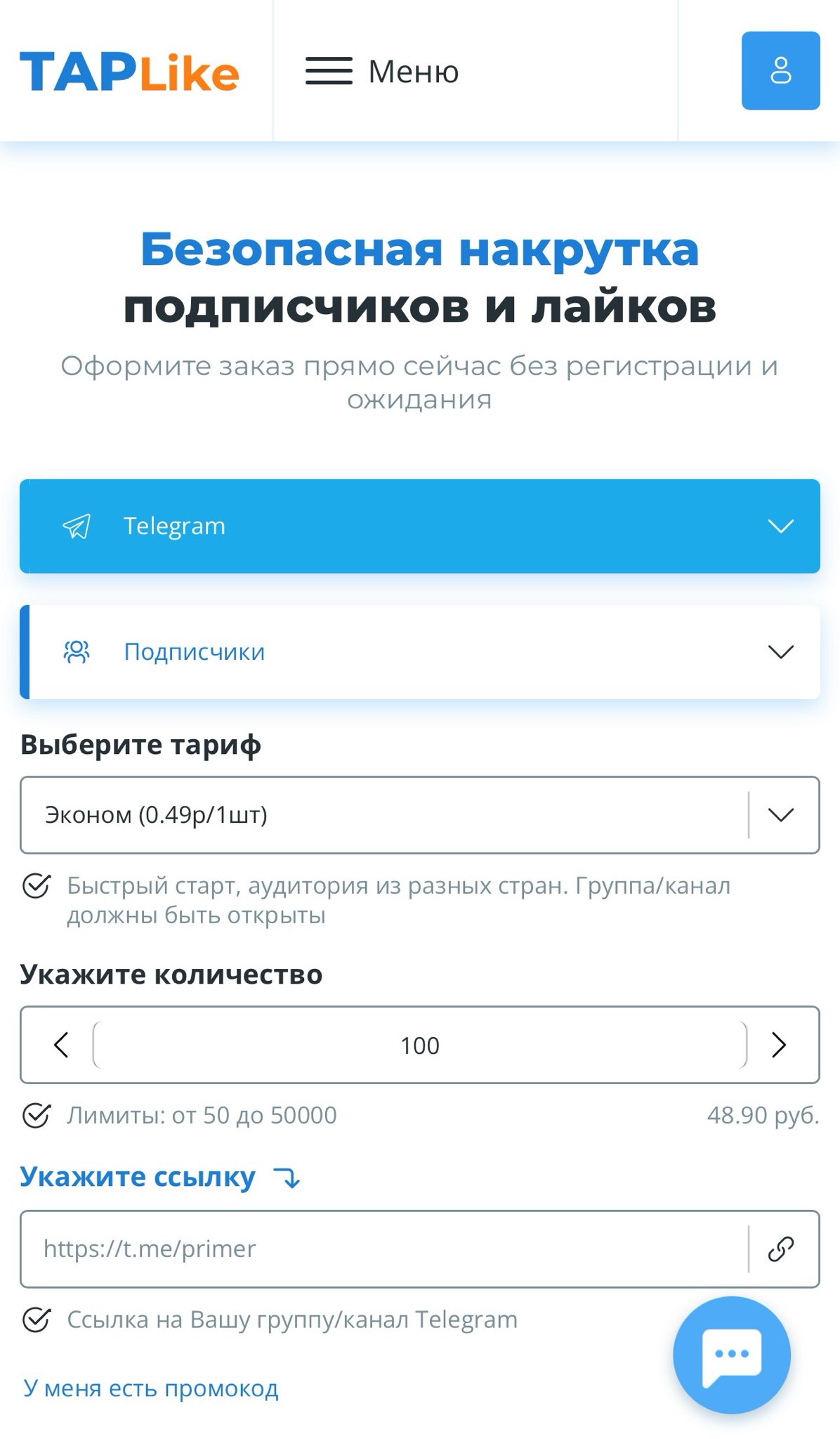The width and height of the screenshot is (840, 1439).
Task: Tap the quantity field showing 100
Action: coord(419,1045)
